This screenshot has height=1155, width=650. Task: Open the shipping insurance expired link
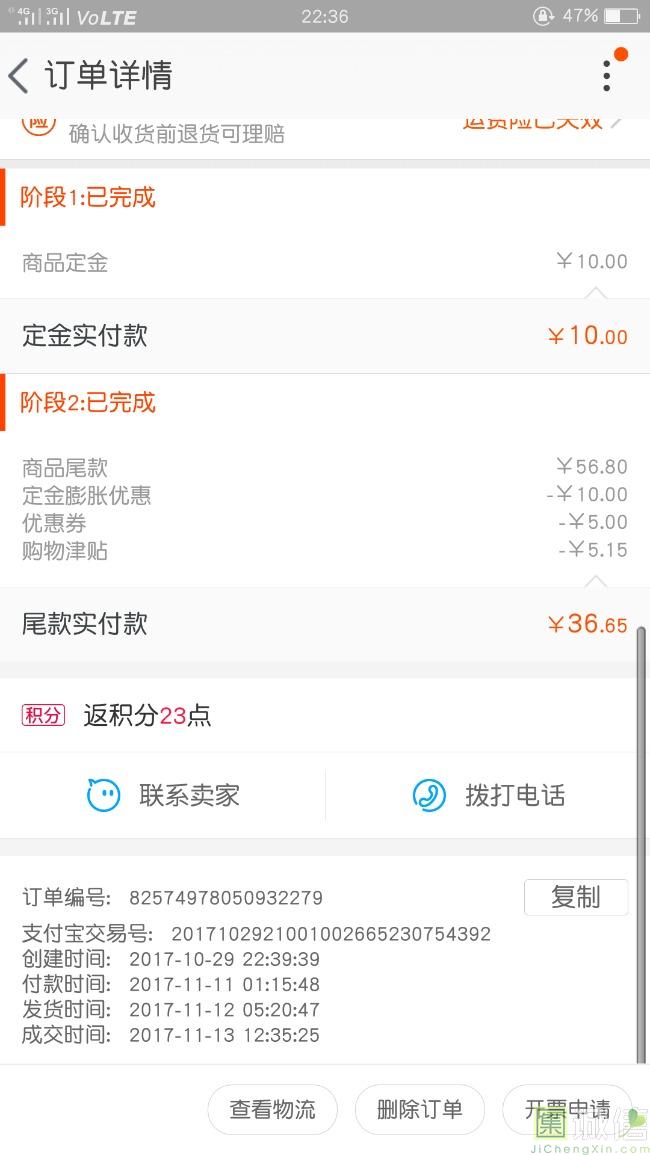(x=543, y=122)
